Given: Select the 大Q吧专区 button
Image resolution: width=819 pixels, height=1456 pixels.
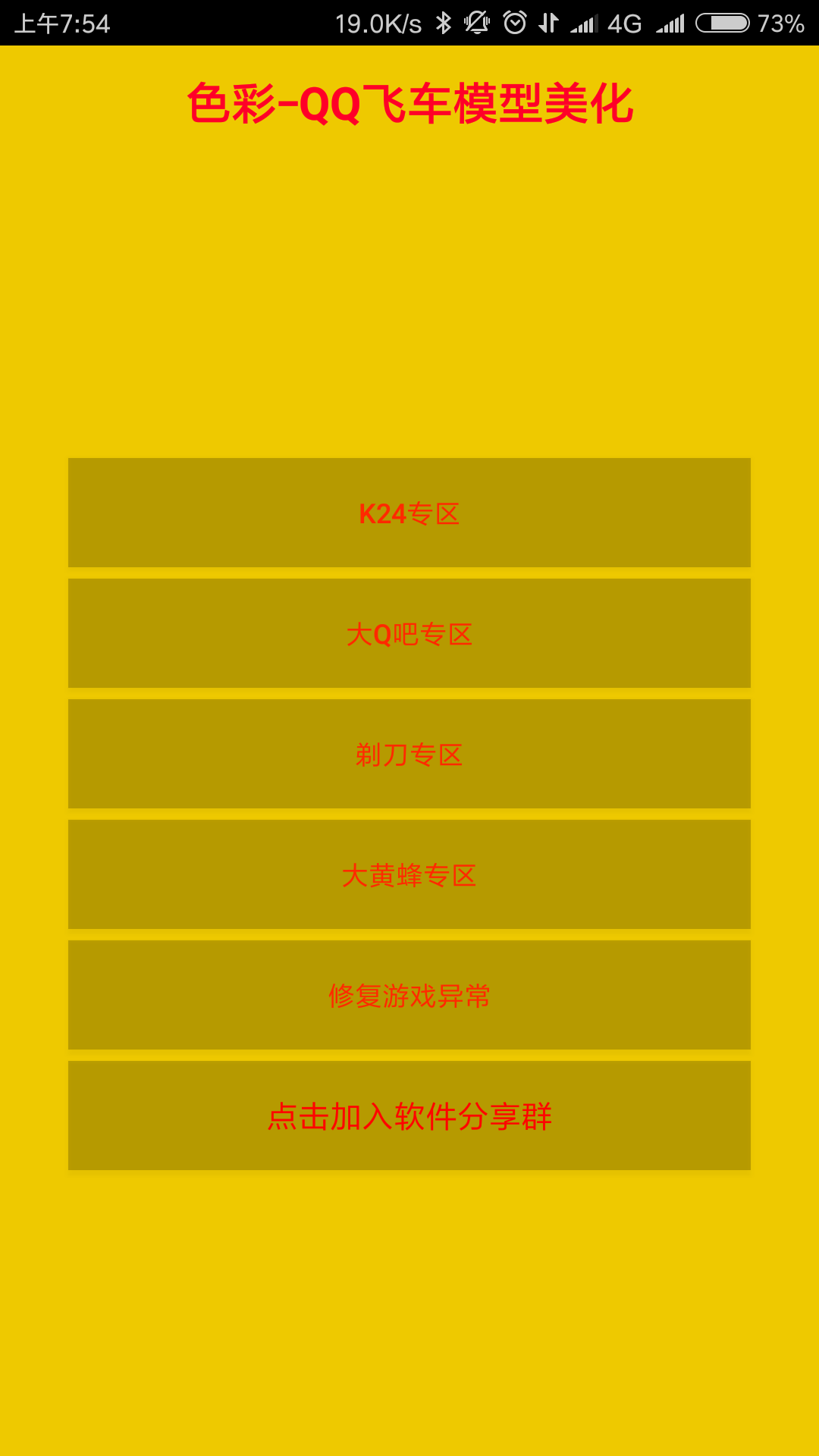Looking at the screenshot, I should pyautogui.click(x=409, y=633).
